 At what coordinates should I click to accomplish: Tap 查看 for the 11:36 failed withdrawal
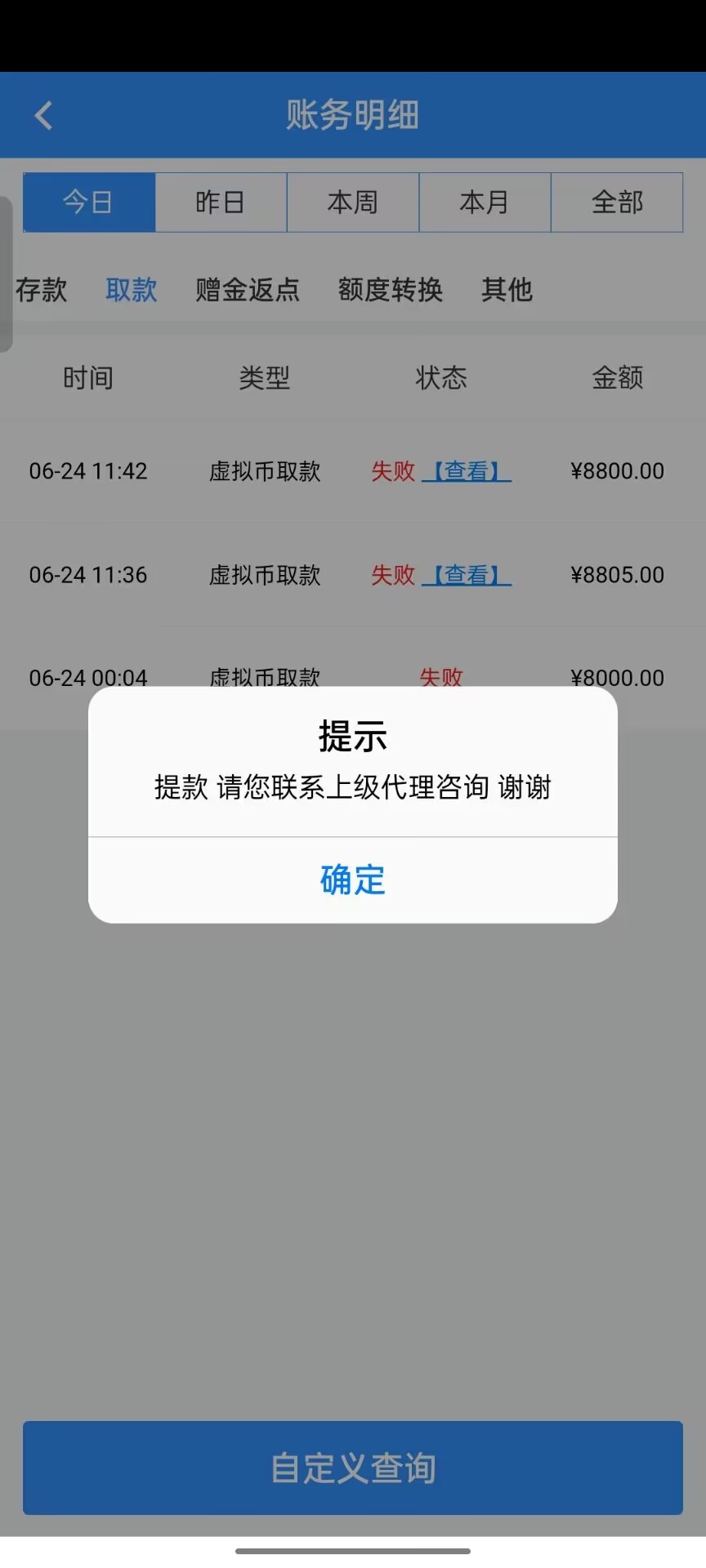467,575
